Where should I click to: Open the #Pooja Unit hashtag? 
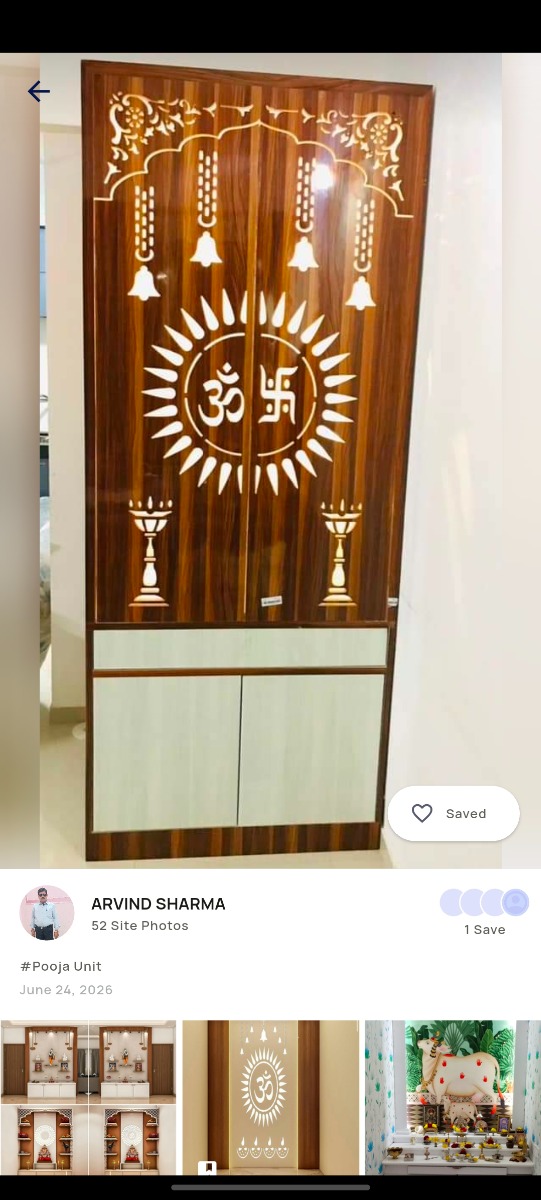pos(61,966)
